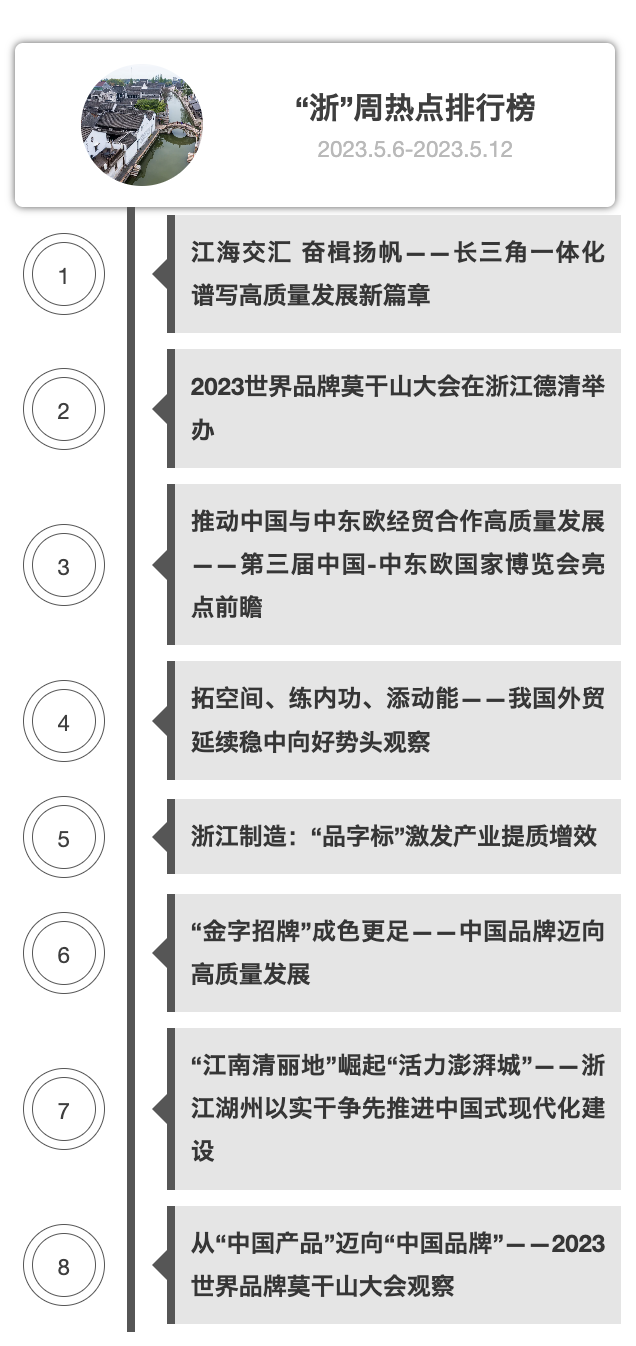View the 浙江制造 "品字标" article
The image size is (636, 1346).
click(395, 837)
